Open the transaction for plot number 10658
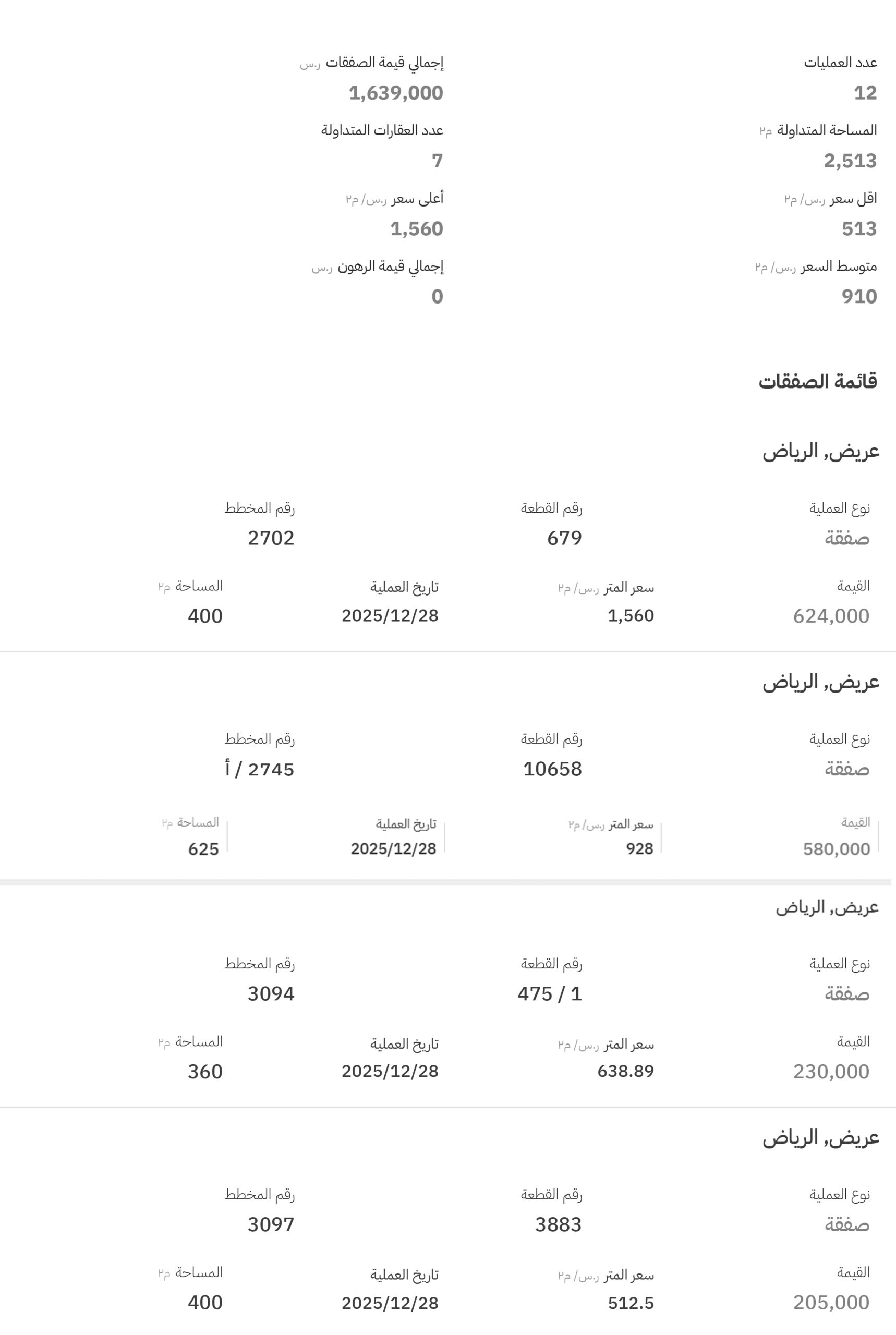The width and height of the screenshot is (896, 1335). pos(552,769)
